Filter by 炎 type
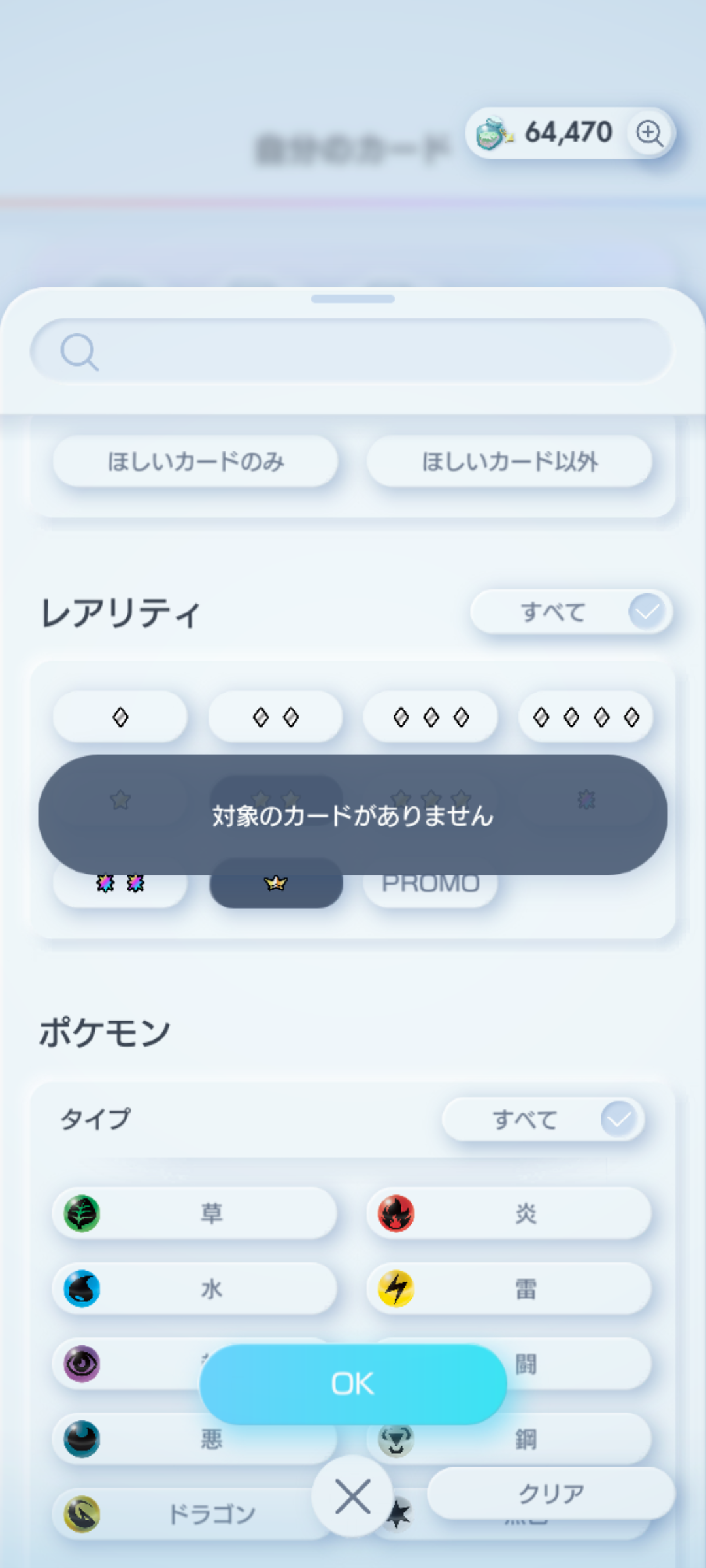The image size is (706, 1568). tap(509, 1213)
